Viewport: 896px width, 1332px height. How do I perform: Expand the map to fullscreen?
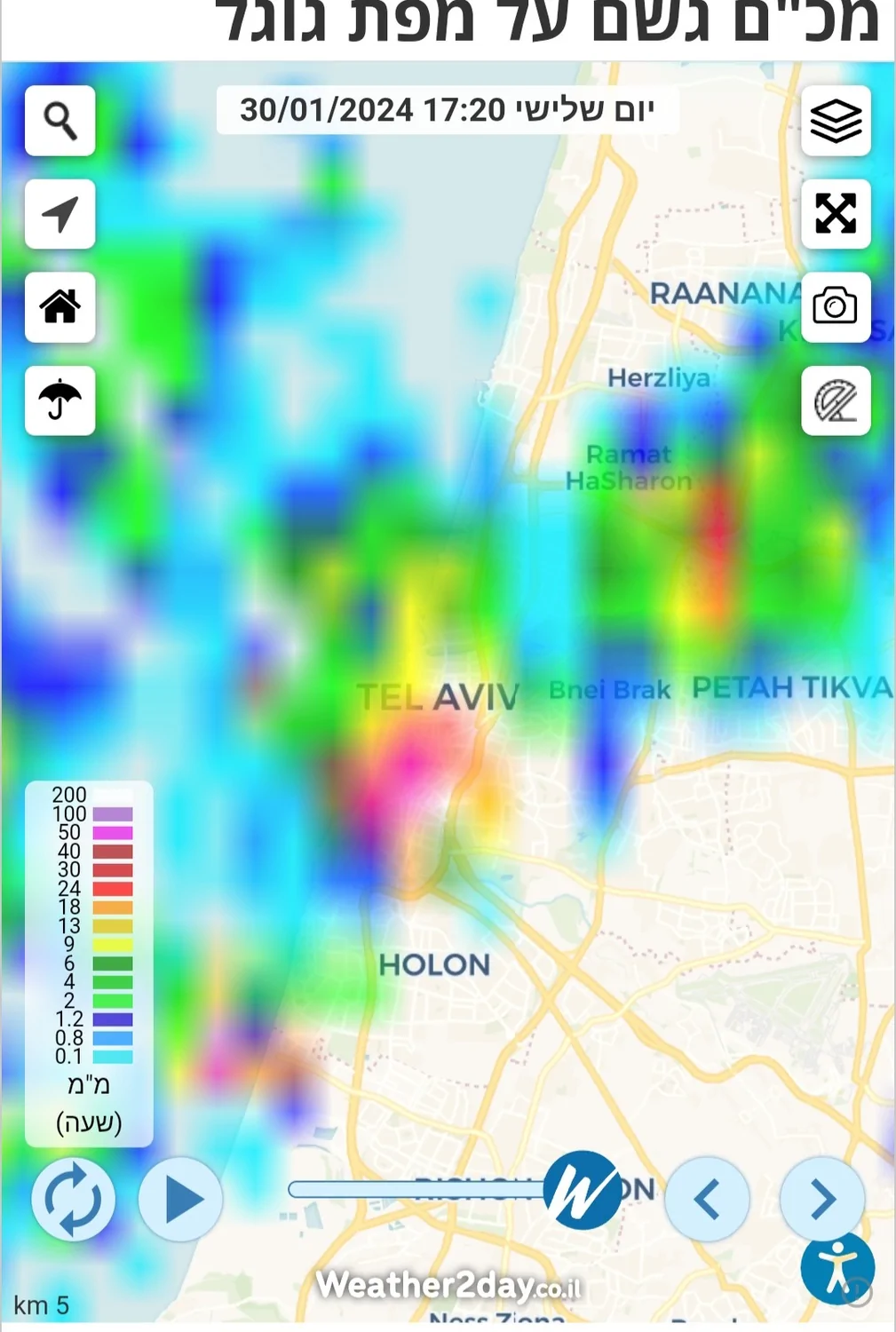(836, 214)
